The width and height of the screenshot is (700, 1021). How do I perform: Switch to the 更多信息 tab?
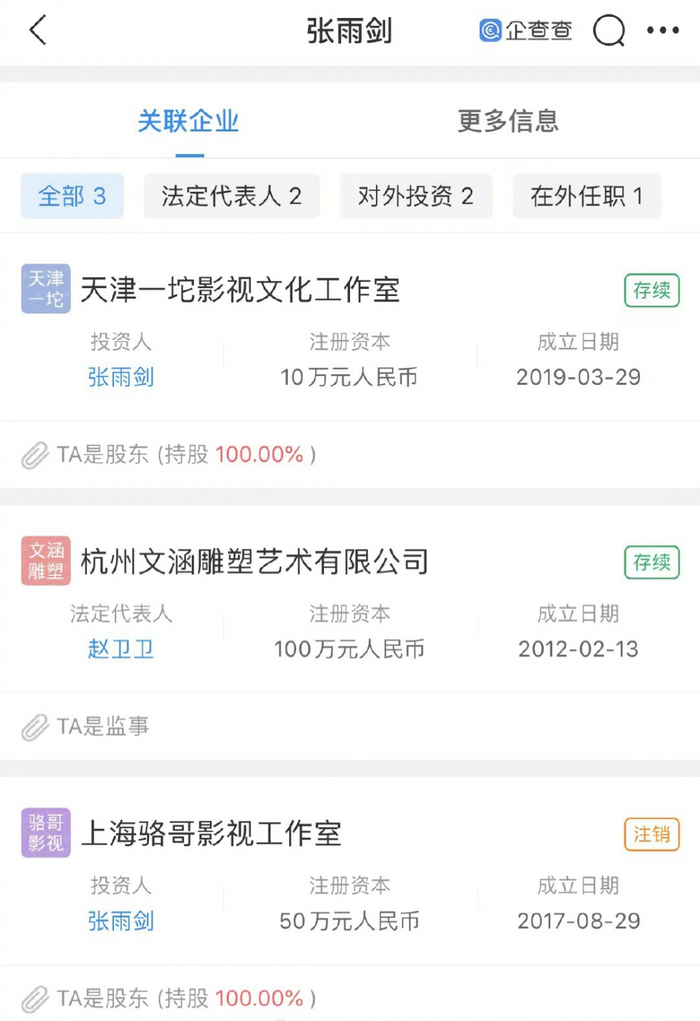[508, 121]
